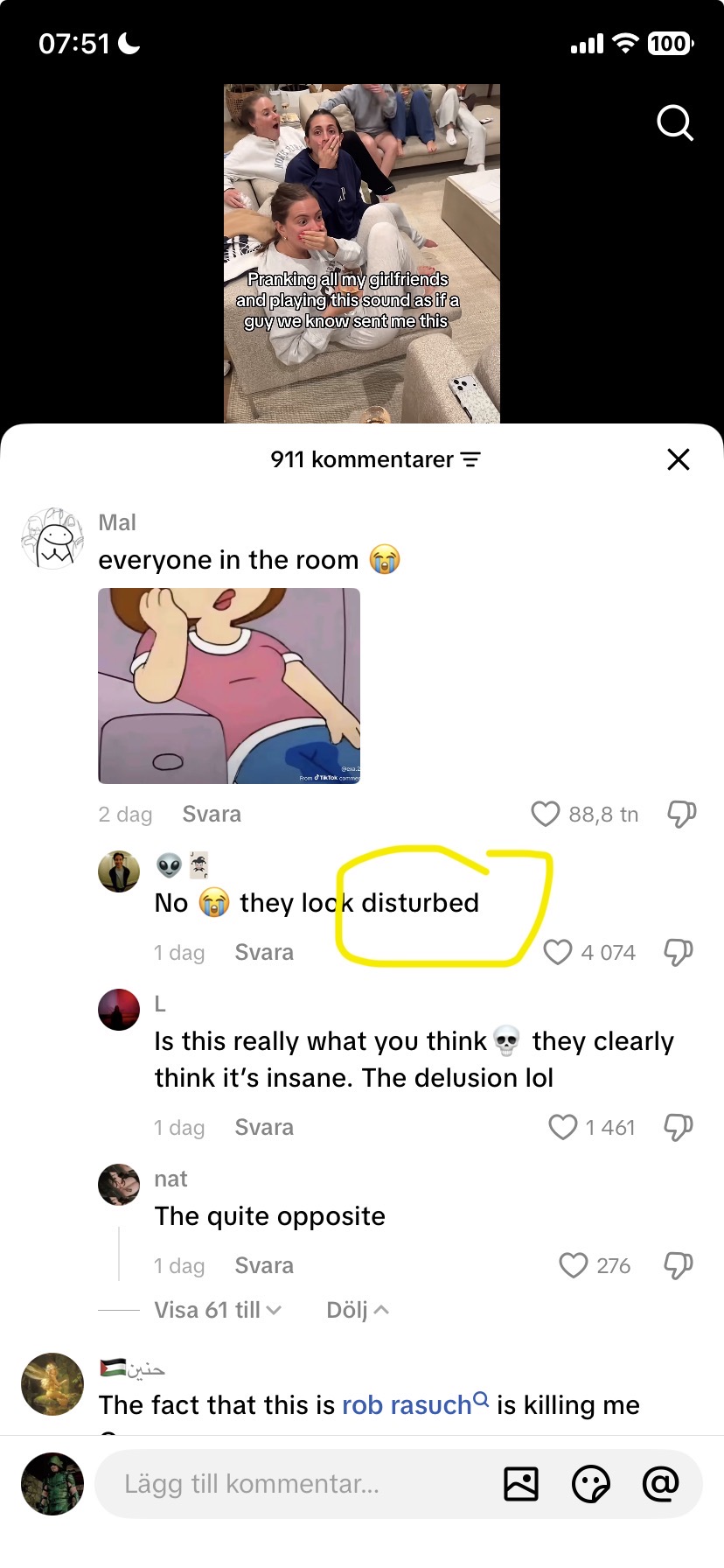The width and height of the screenshot is (724, 1568).
Task: Dislike L's reply
Action: [679, 1127]
